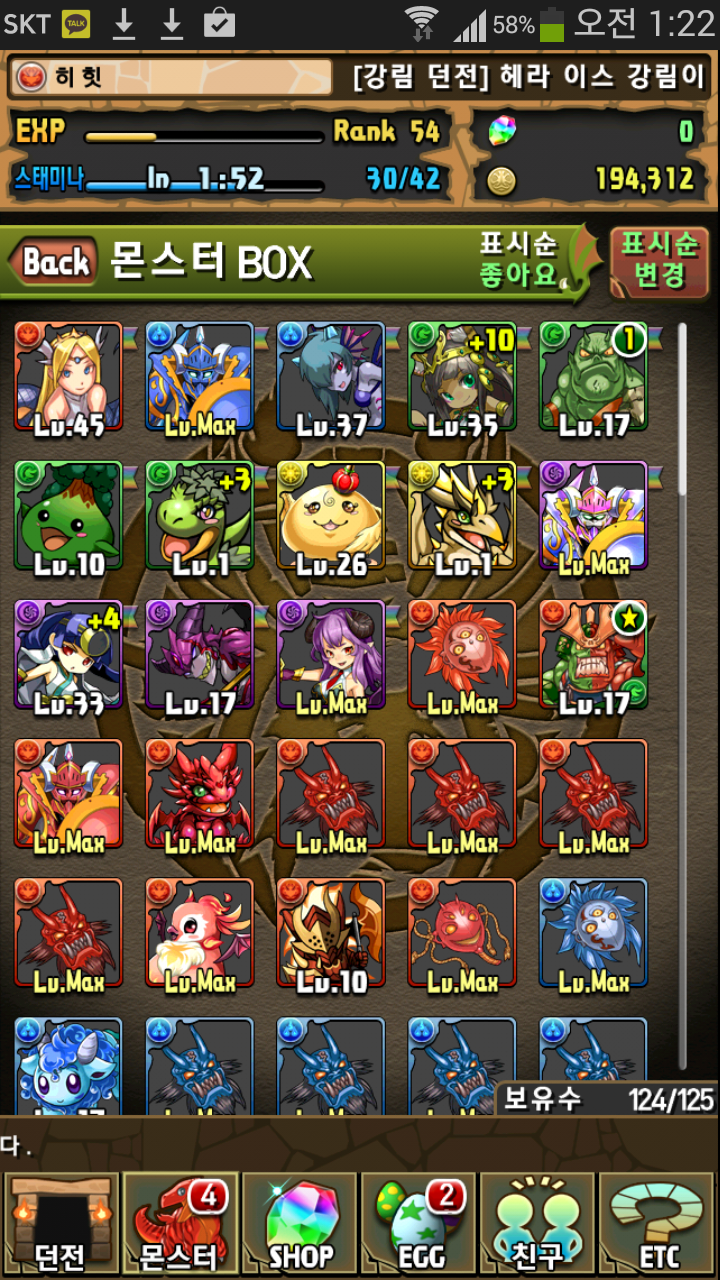This screenshot has height=1280, width=720.
Task: Open the Lv.35 monster with +10
Action: [462, 378]
